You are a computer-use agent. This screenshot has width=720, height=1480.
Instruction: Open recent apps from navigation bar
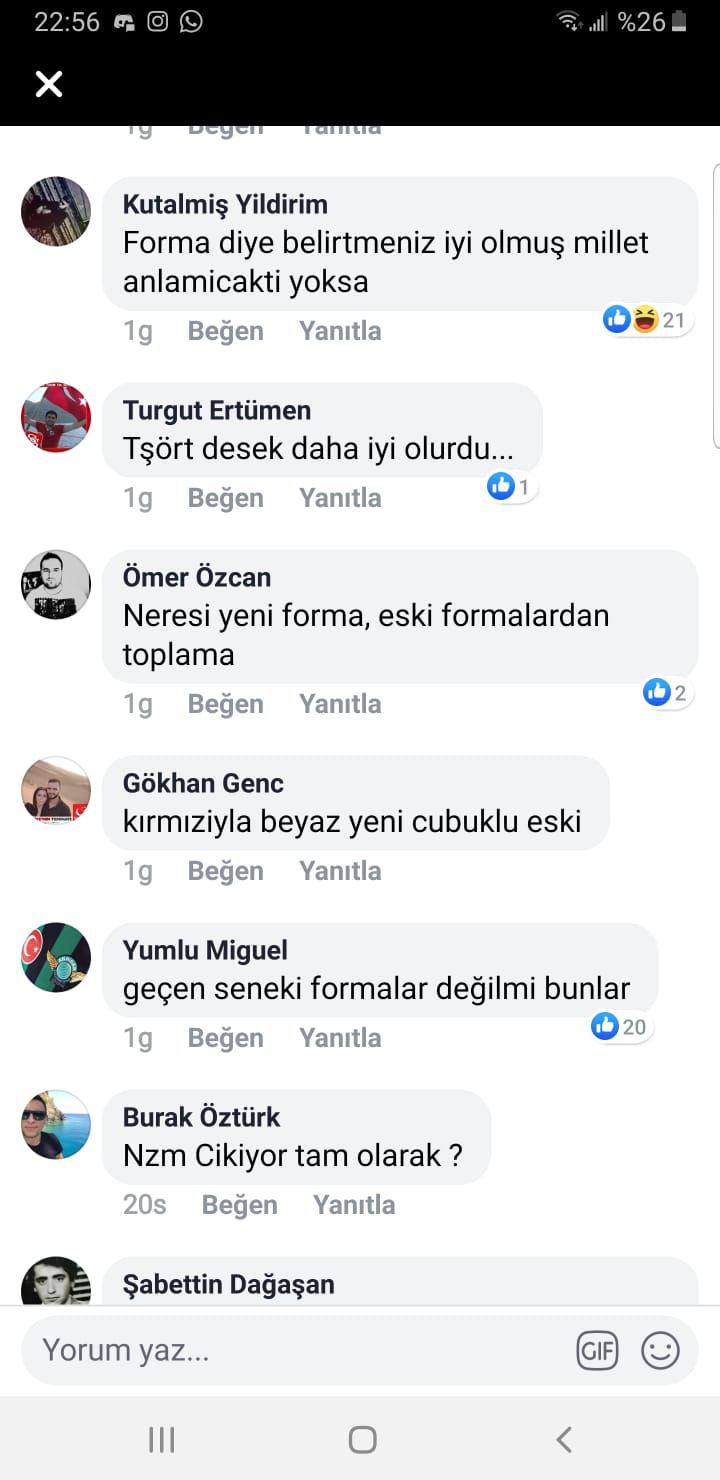161,1439
